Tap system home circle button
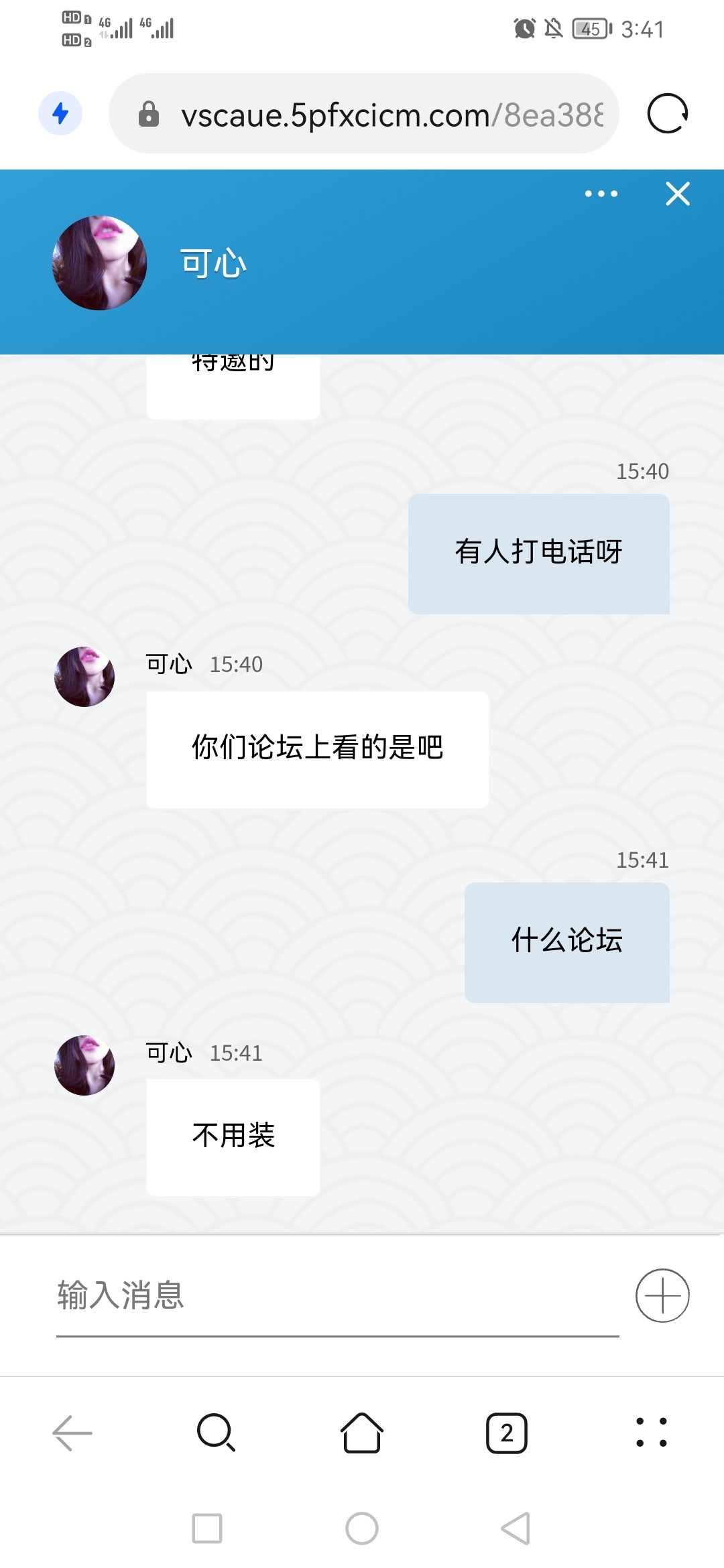Viewport: 724px width, 1568px height. (362, 1528)
